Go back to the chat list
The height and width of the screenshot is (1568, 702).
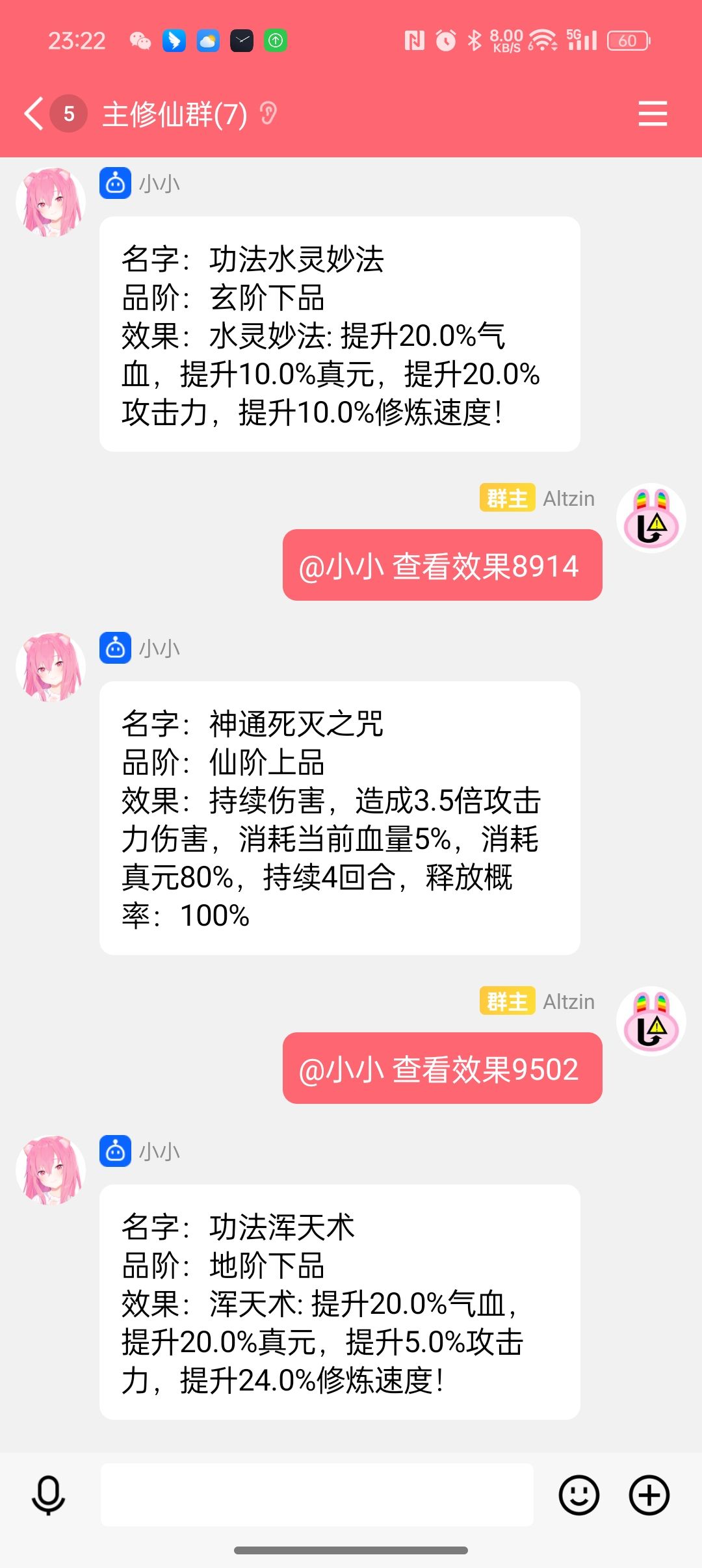click(x=34, y=114)
